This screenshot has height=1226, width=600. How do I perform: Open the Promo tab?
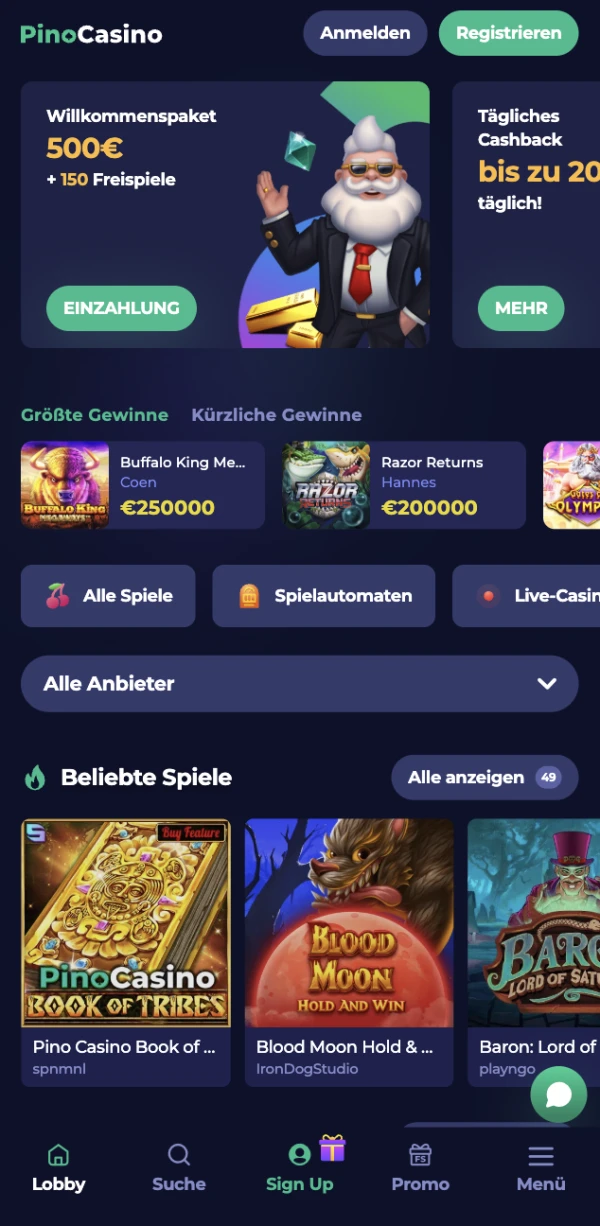coord(420,1168)
